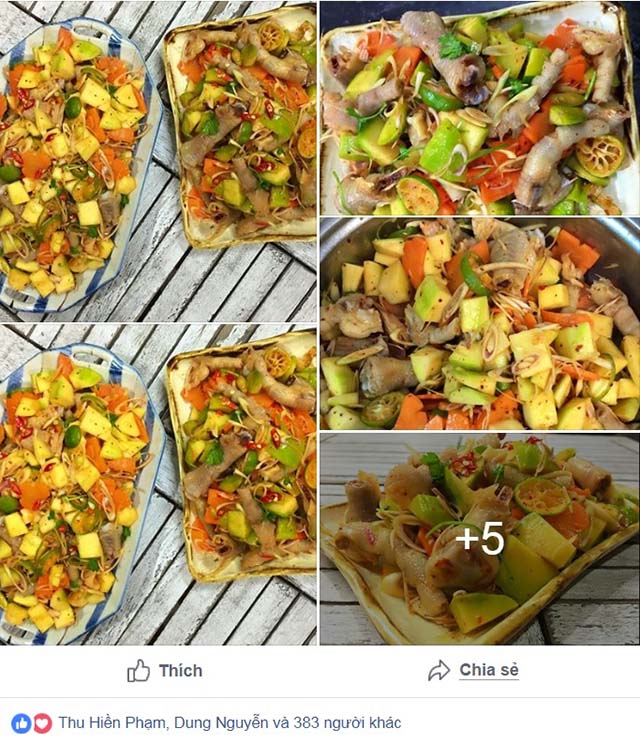This screenshot has height=743, width=640.
Task: Open the +5 tile to see more photos
Action: coord(479,538)
